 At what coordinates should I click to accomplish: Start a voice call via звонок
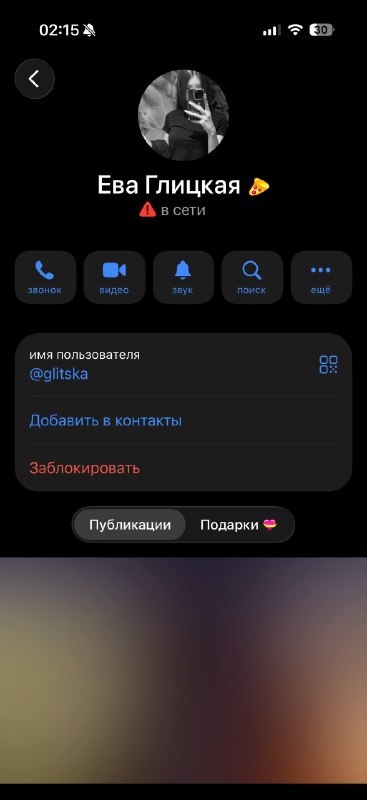point(45,278)
